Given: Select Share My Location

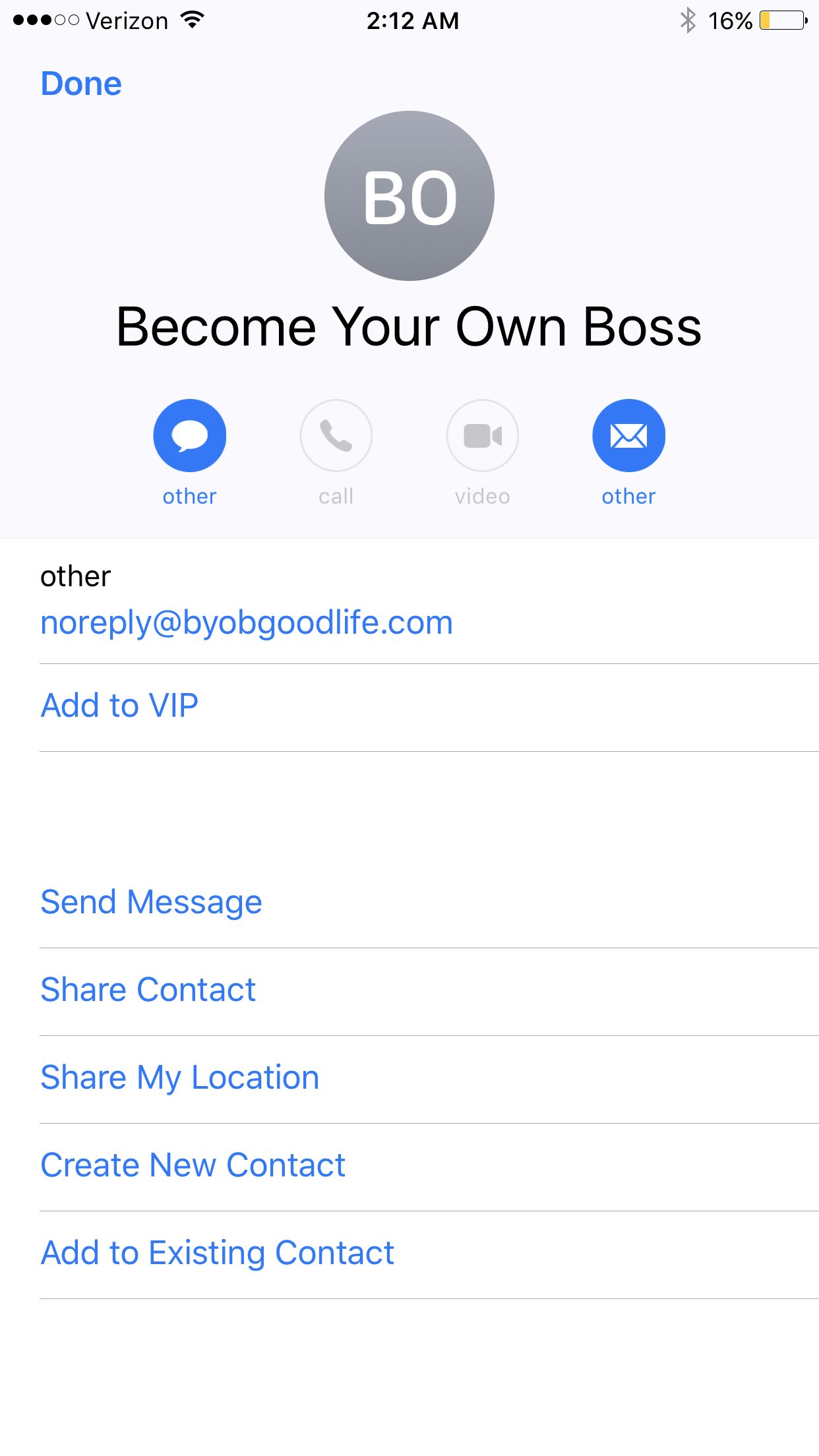Looking at the screenshot, I should [x=179, y=1077].
